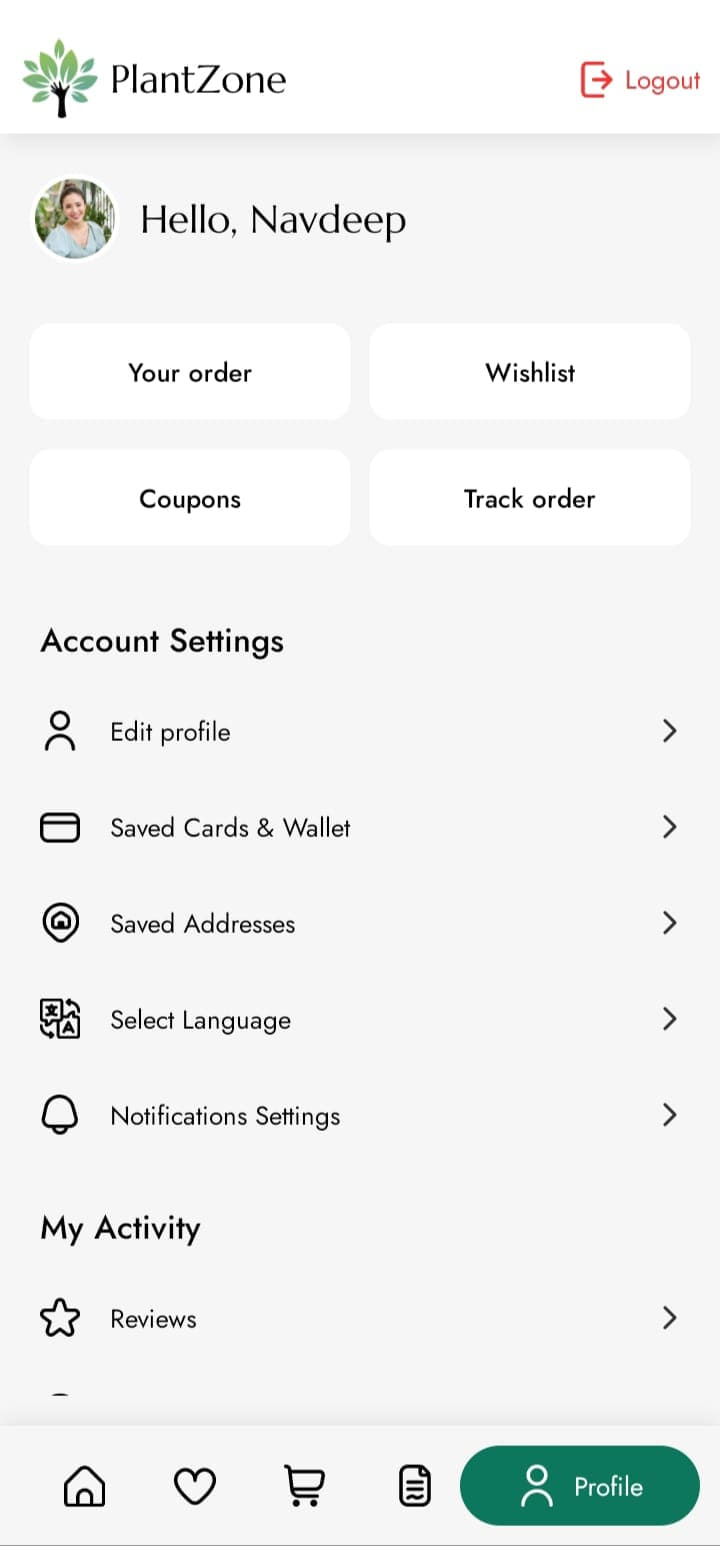This screenshot has width=720, height=1546.
Task: Click the person icon beside Edit profile
Action: (x=60, y=731)
